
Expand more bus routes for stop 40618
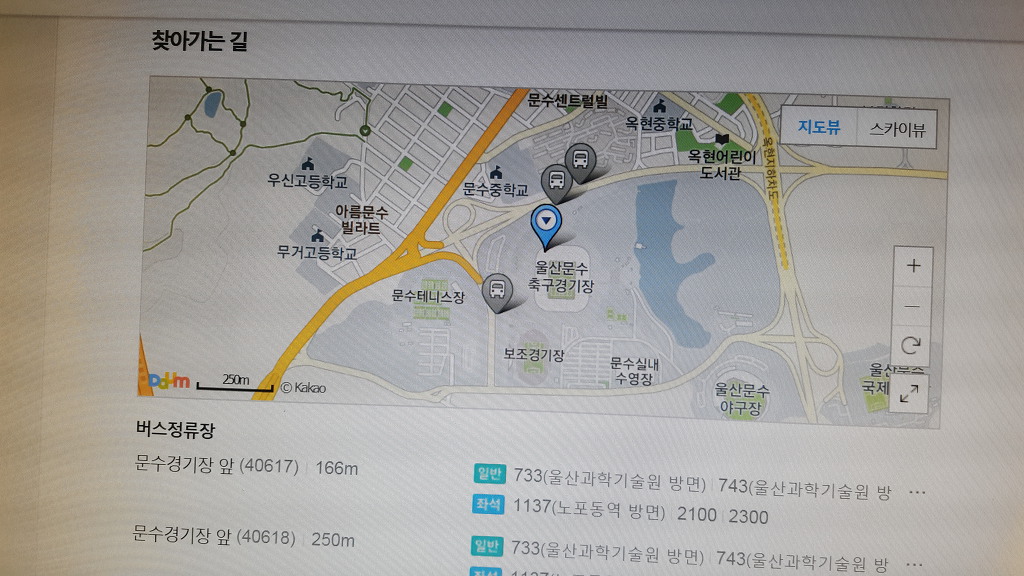[916, 564]
